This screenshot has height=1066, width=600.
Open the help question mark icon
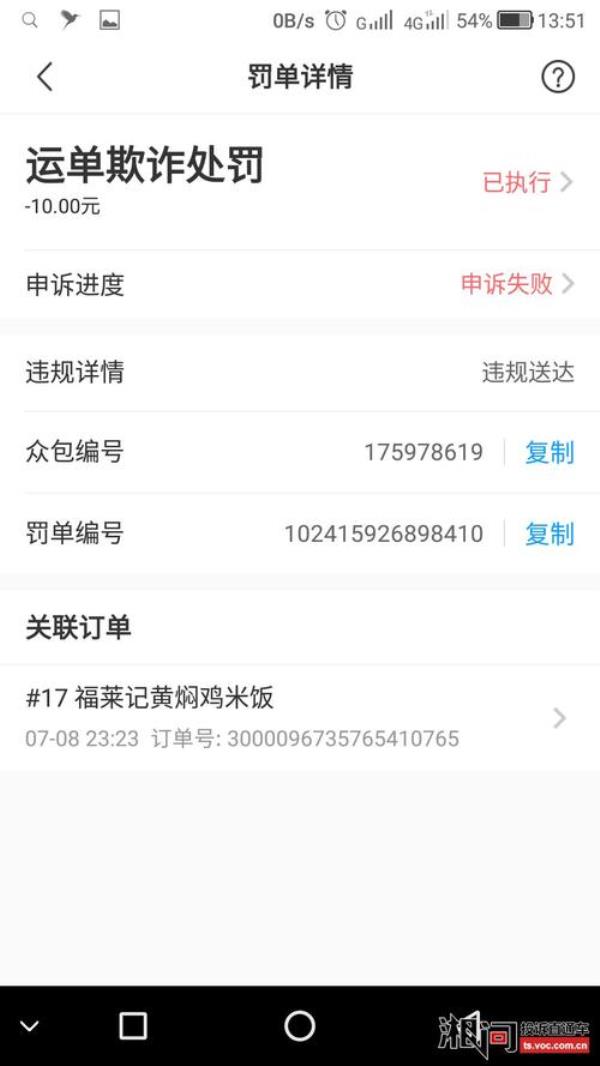tap(557, 77)
